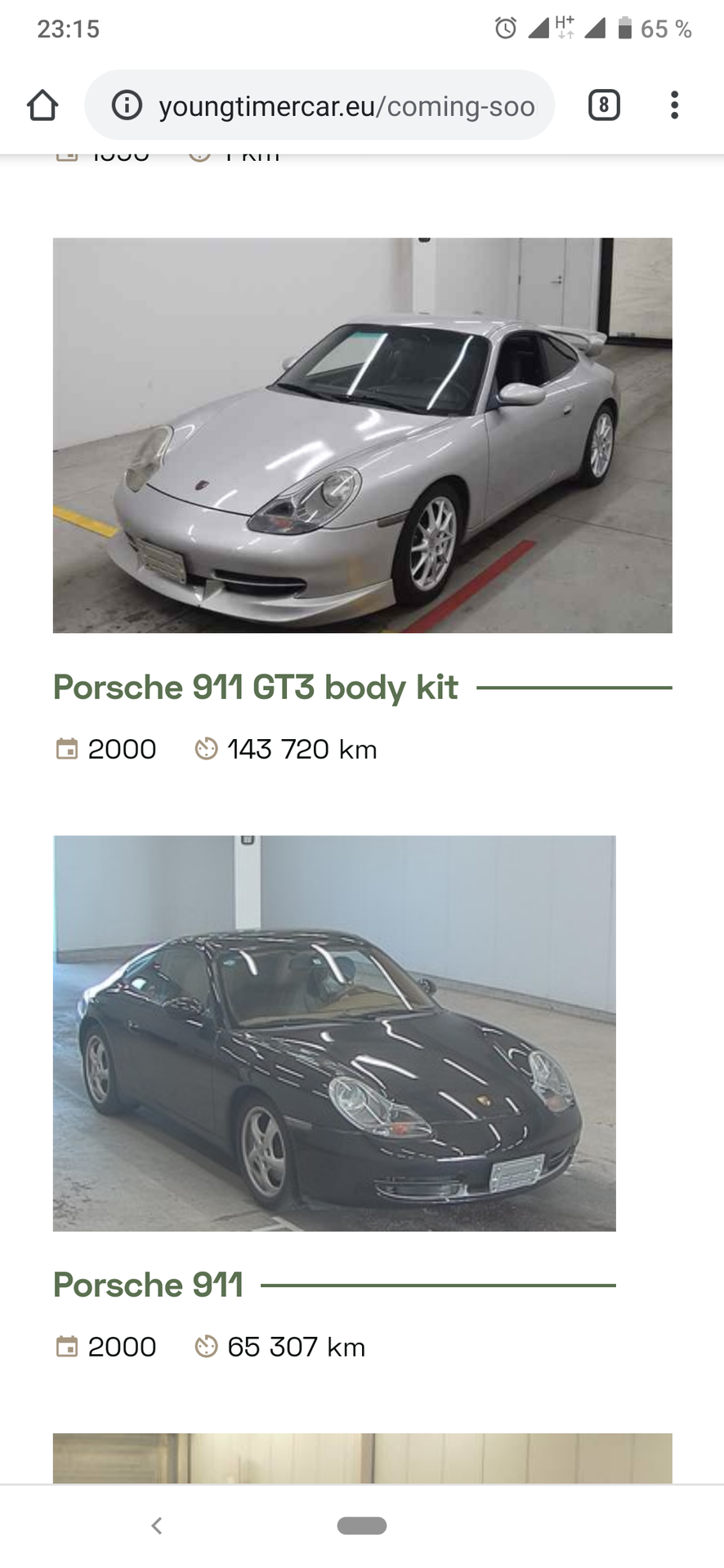View site information icon
724x1568 pixels.
(127, 105)
